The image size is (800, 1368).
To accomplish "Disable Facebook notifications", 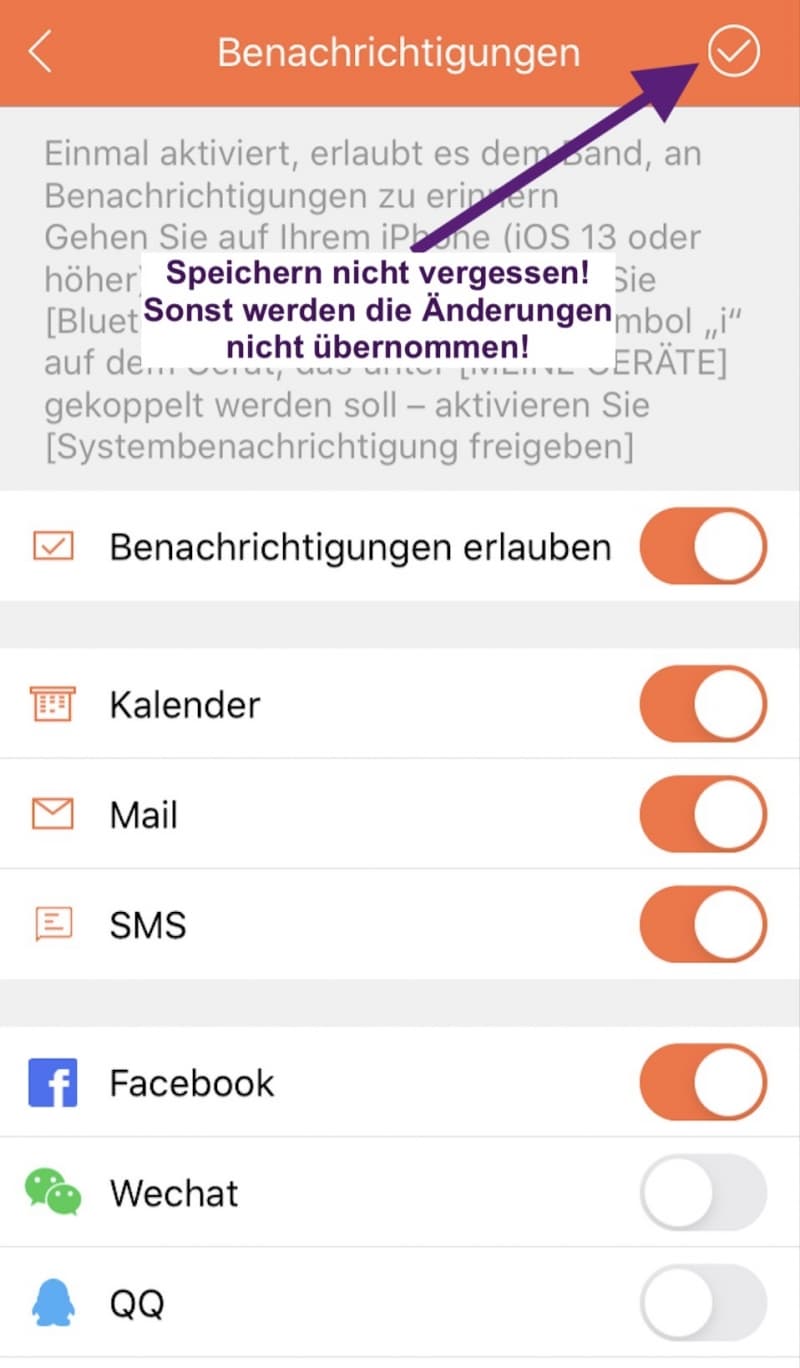I will tap(703, 1082).
